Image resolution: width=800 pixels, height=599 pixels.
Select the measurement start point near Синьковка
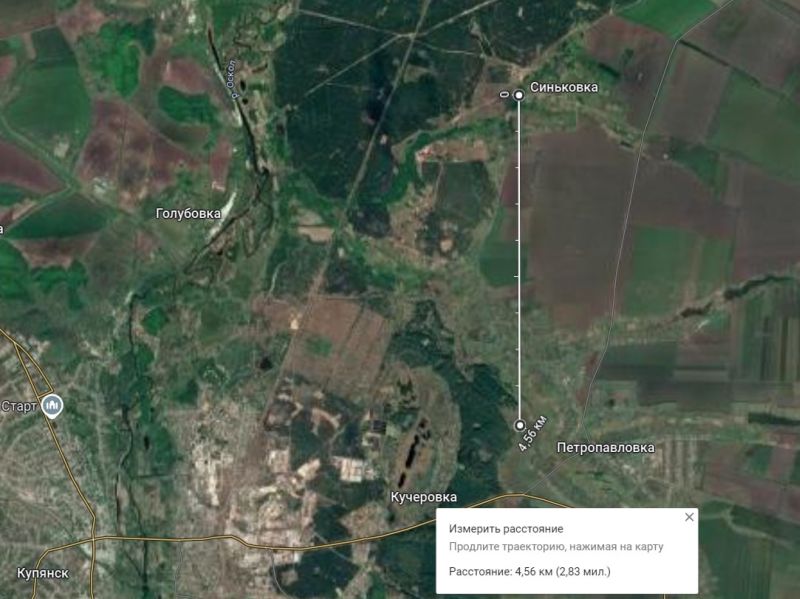tap(518, 95)
